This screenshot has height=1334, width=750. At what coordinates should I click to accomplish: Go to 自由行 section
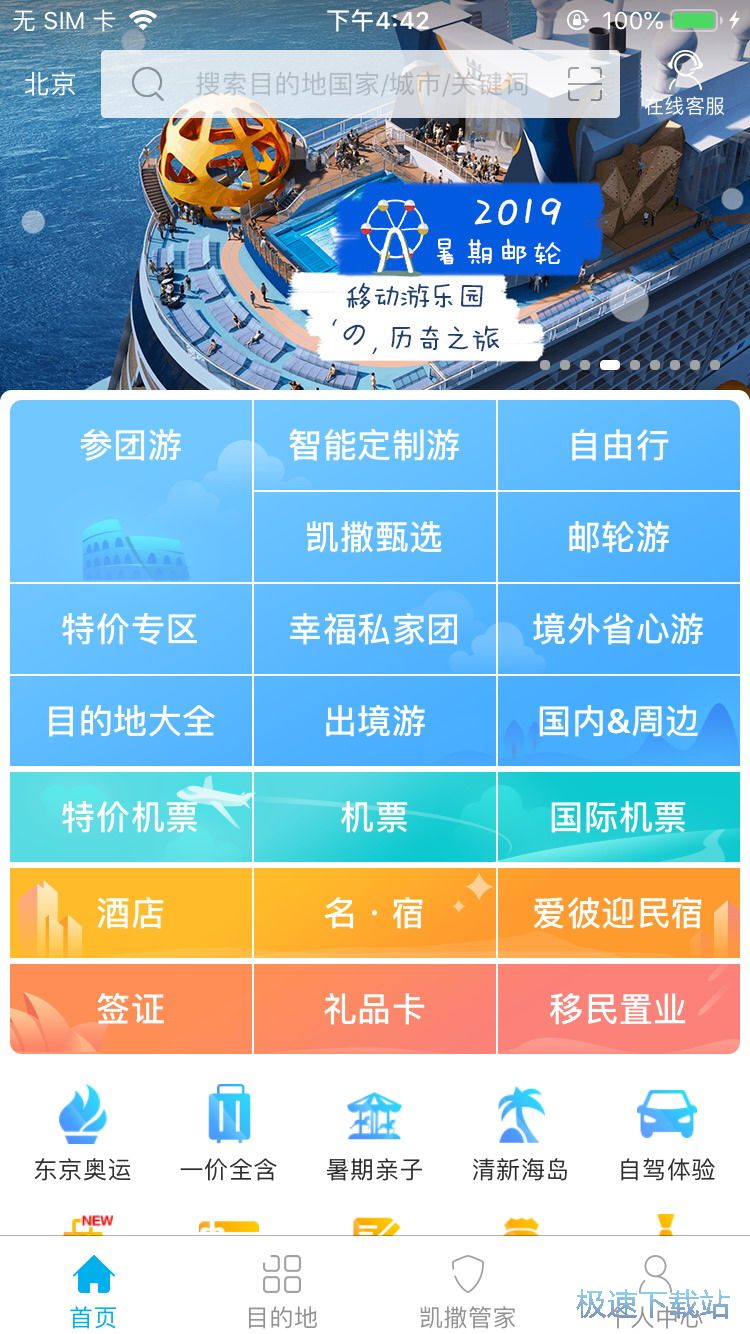point(618,446)
